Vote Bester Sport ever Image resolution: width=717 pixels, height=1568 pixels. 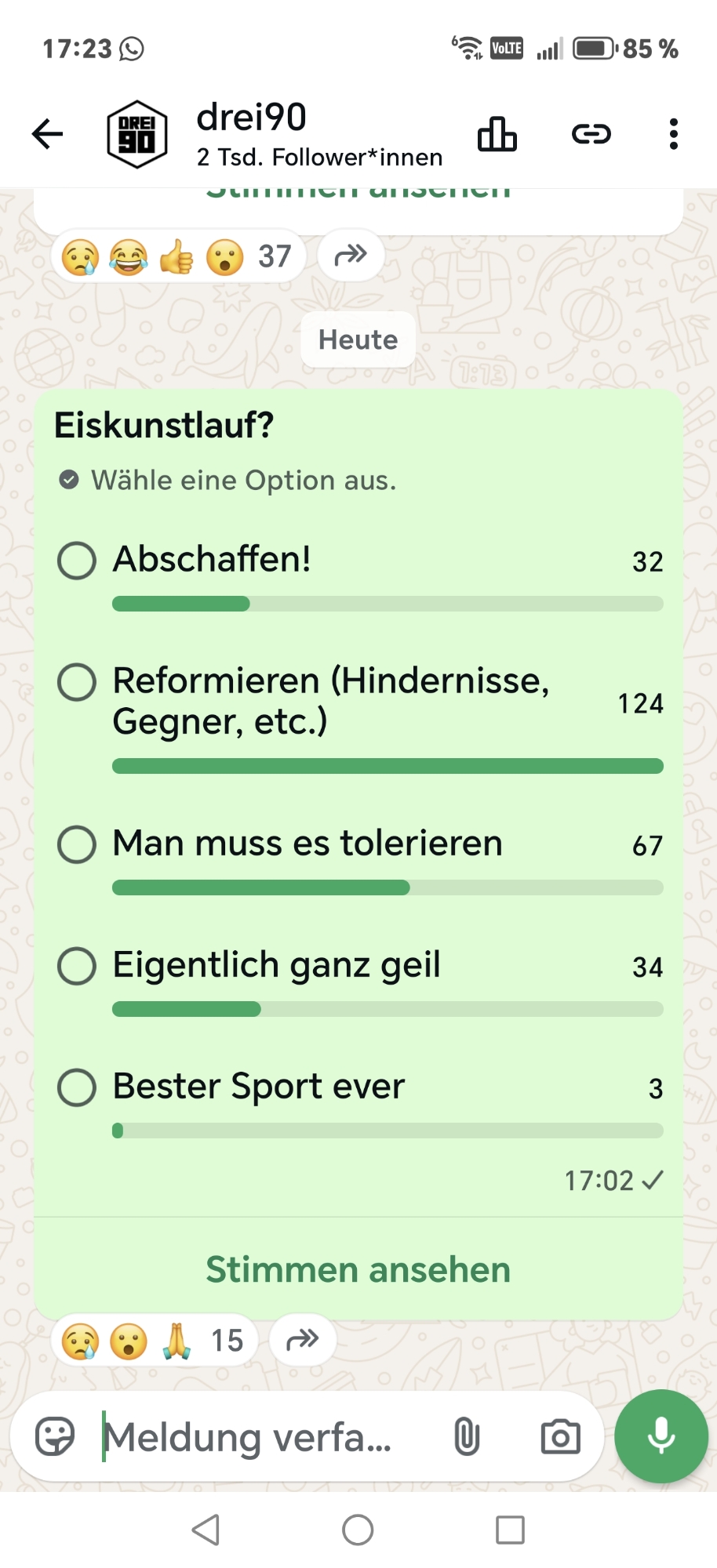point(77,1087)
